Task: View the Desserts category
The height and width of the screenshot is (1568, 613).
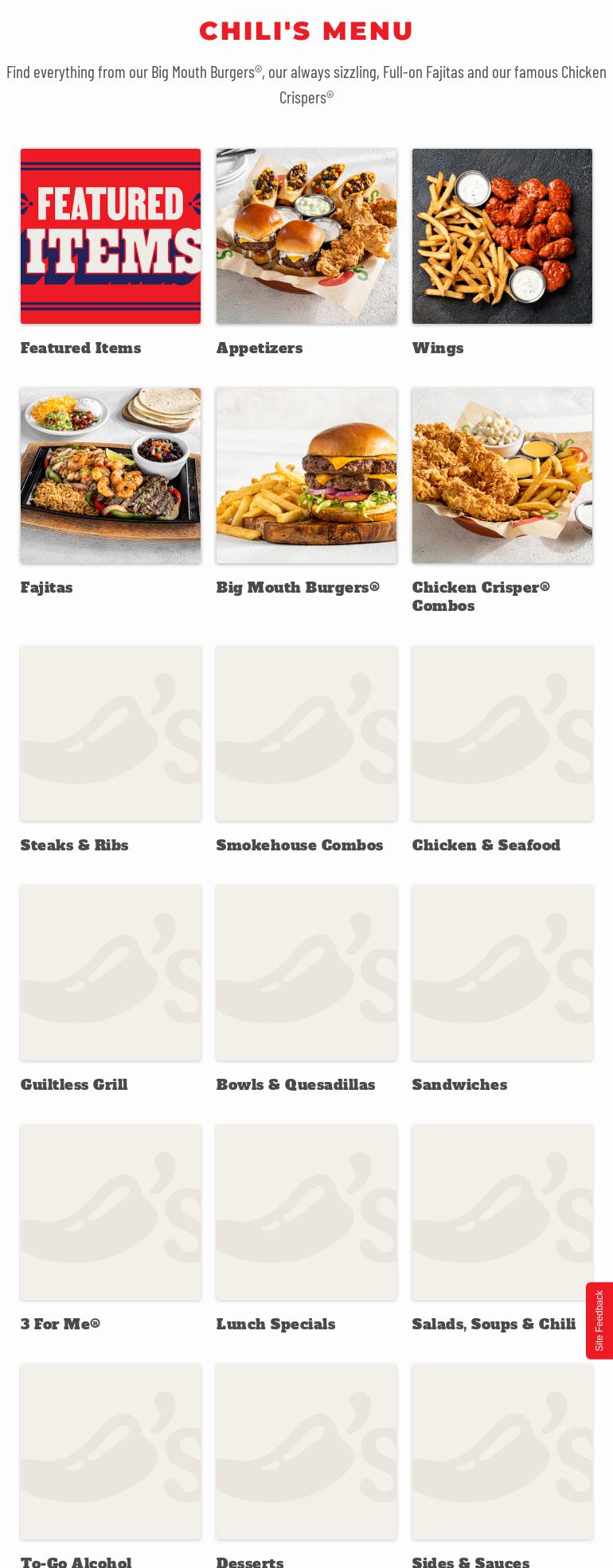Action: (x=306, y=1452)
